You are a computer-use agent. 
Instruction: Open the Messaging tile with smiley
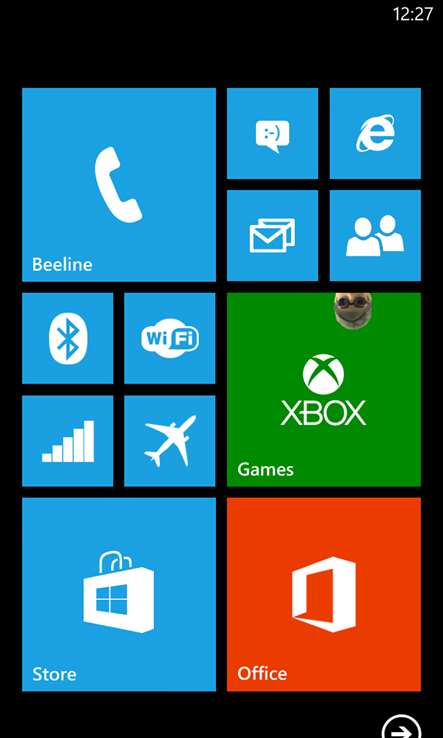click(x=272, y=133)
